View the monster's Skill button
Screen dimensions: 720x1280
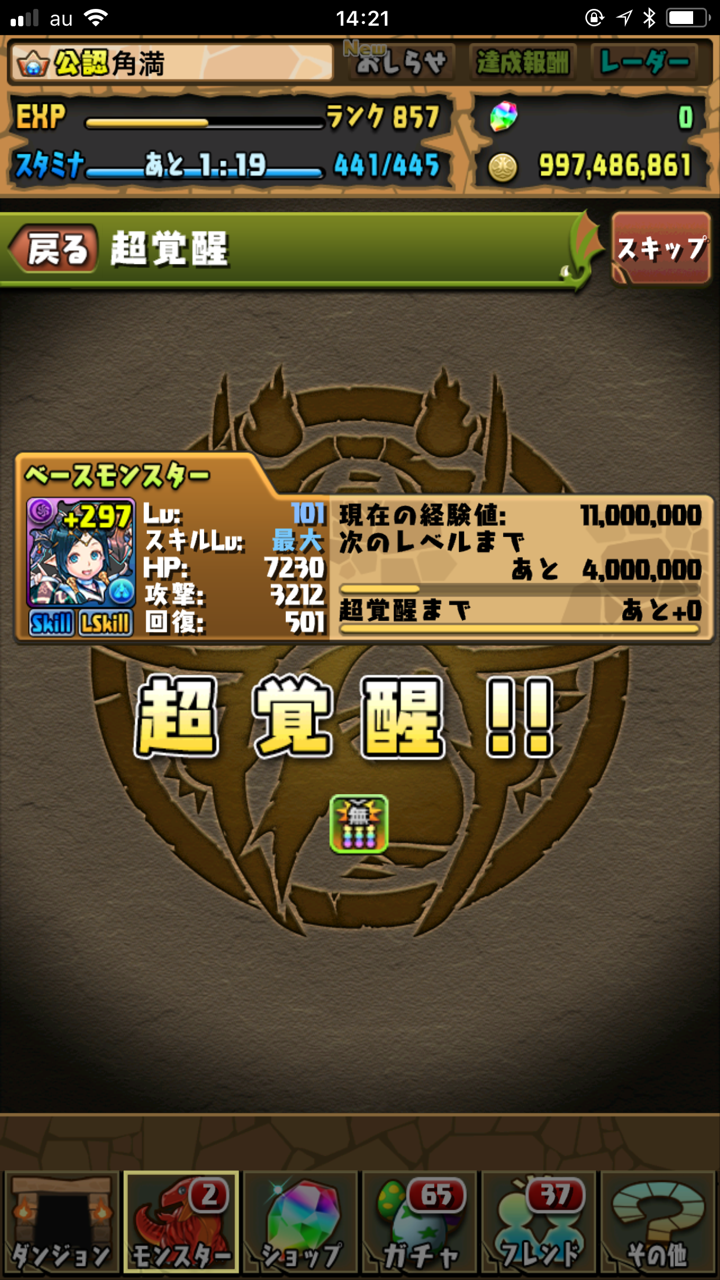(x=52, y=623)
